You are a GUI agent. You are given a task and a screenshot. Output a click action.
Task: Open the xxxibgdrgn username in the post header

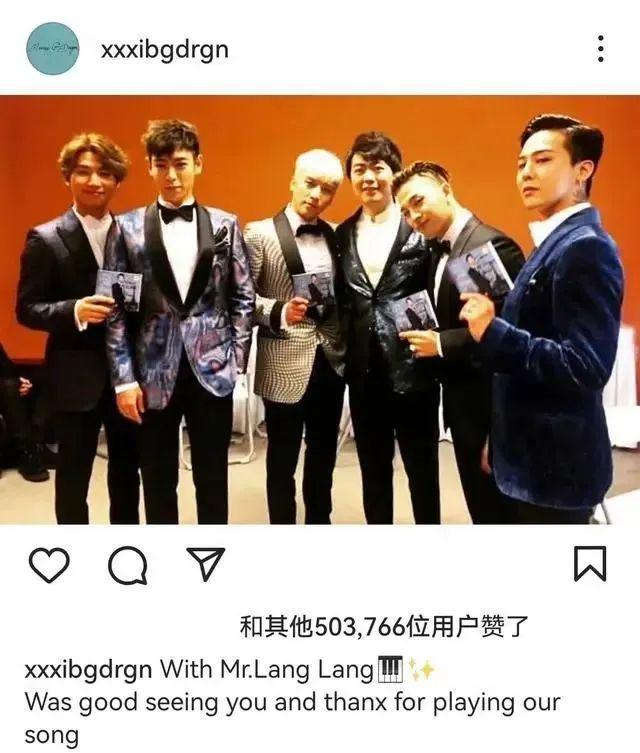click(x=165, y=49)
